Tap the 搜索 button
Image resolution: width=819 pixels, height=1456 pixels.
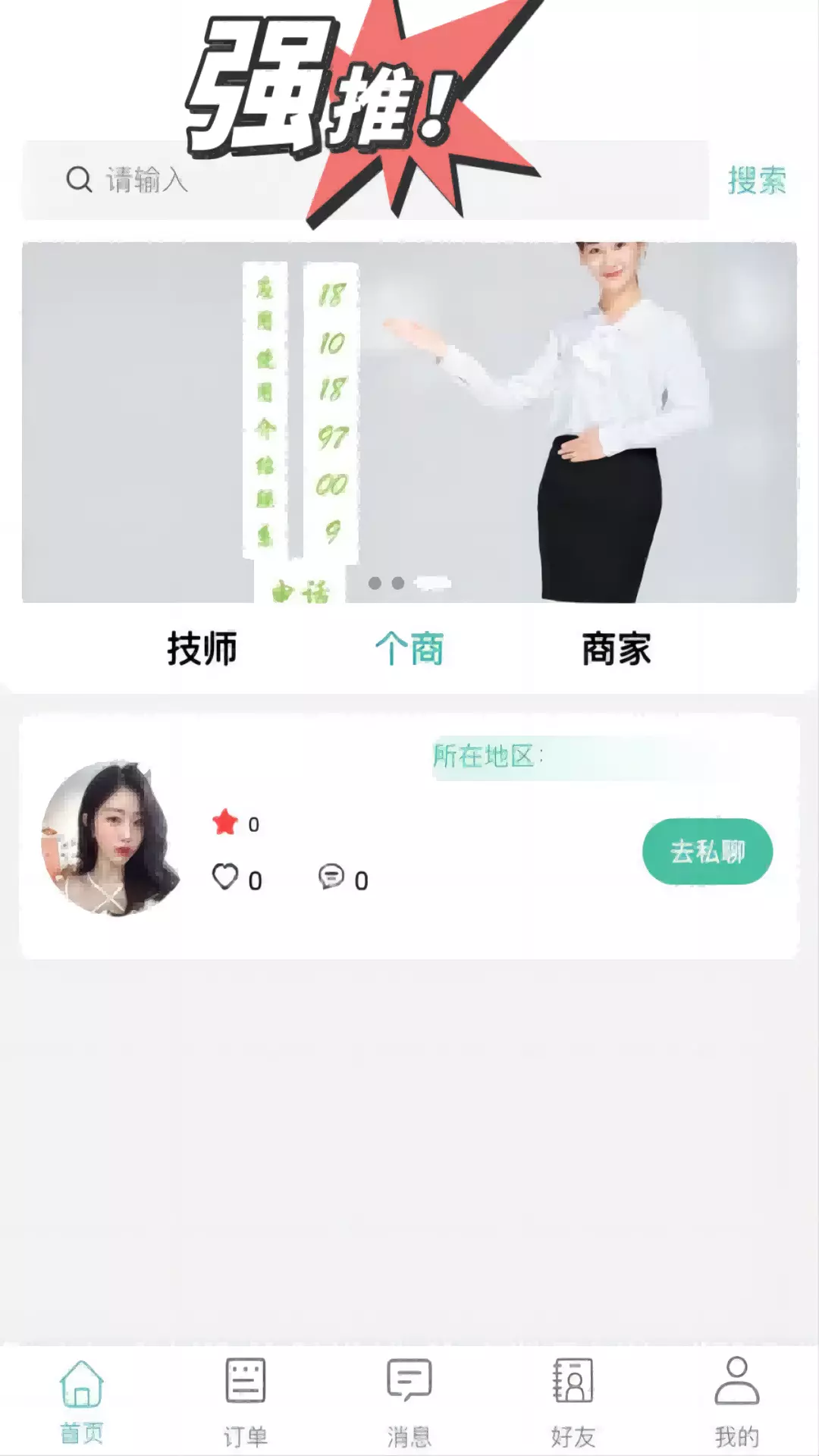click(x=757, y=180)
